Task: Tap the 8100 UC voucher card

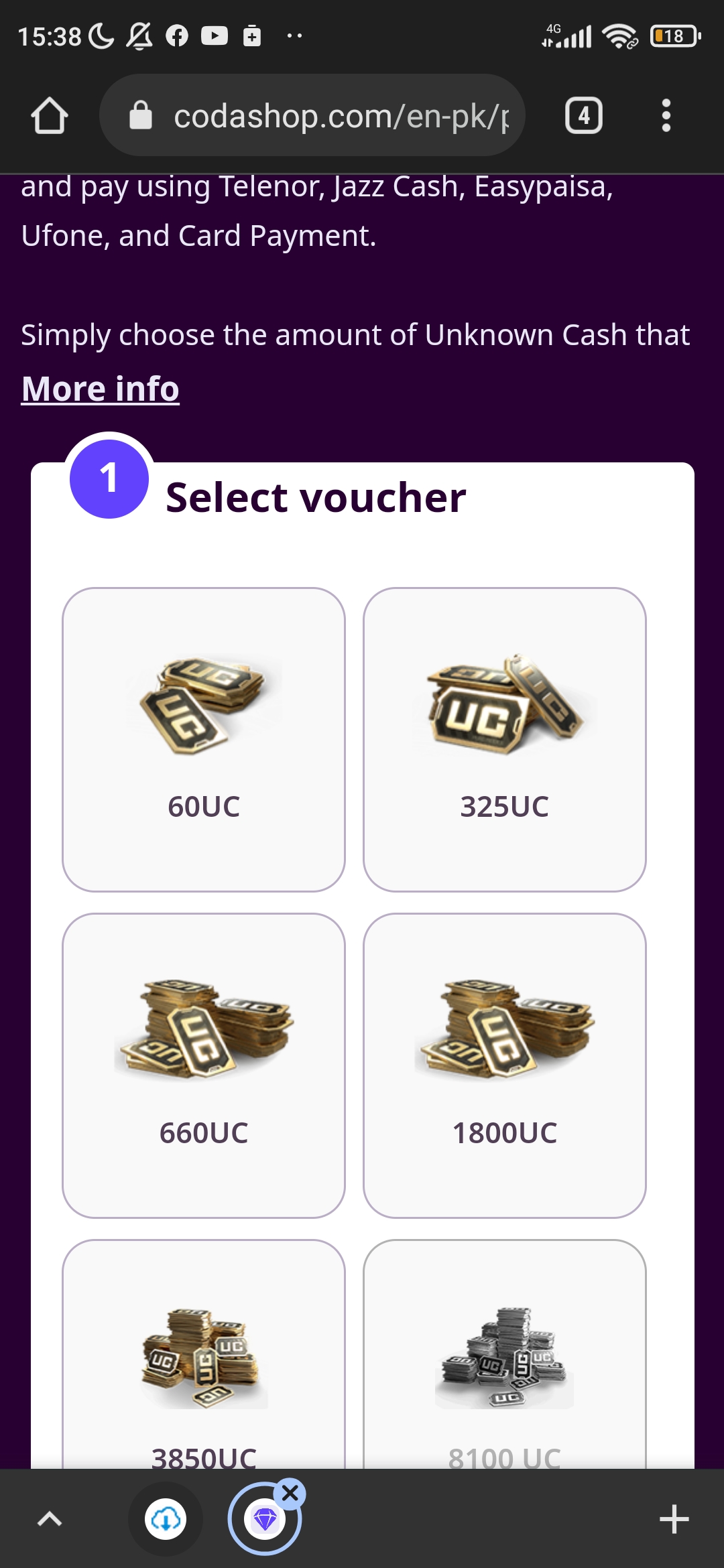Action: pyautogui.click(x=505, y=1354)
